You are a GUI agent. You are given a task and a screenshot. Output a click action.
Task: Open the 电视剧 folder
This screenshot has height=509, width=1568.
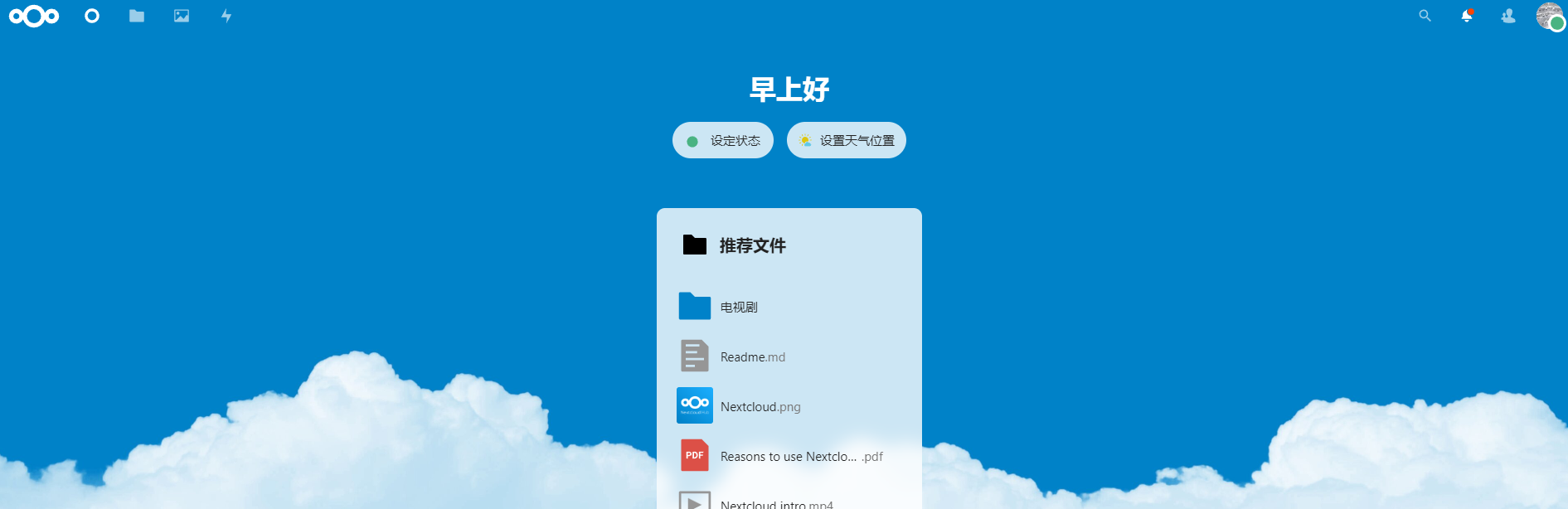pos(738,307)
